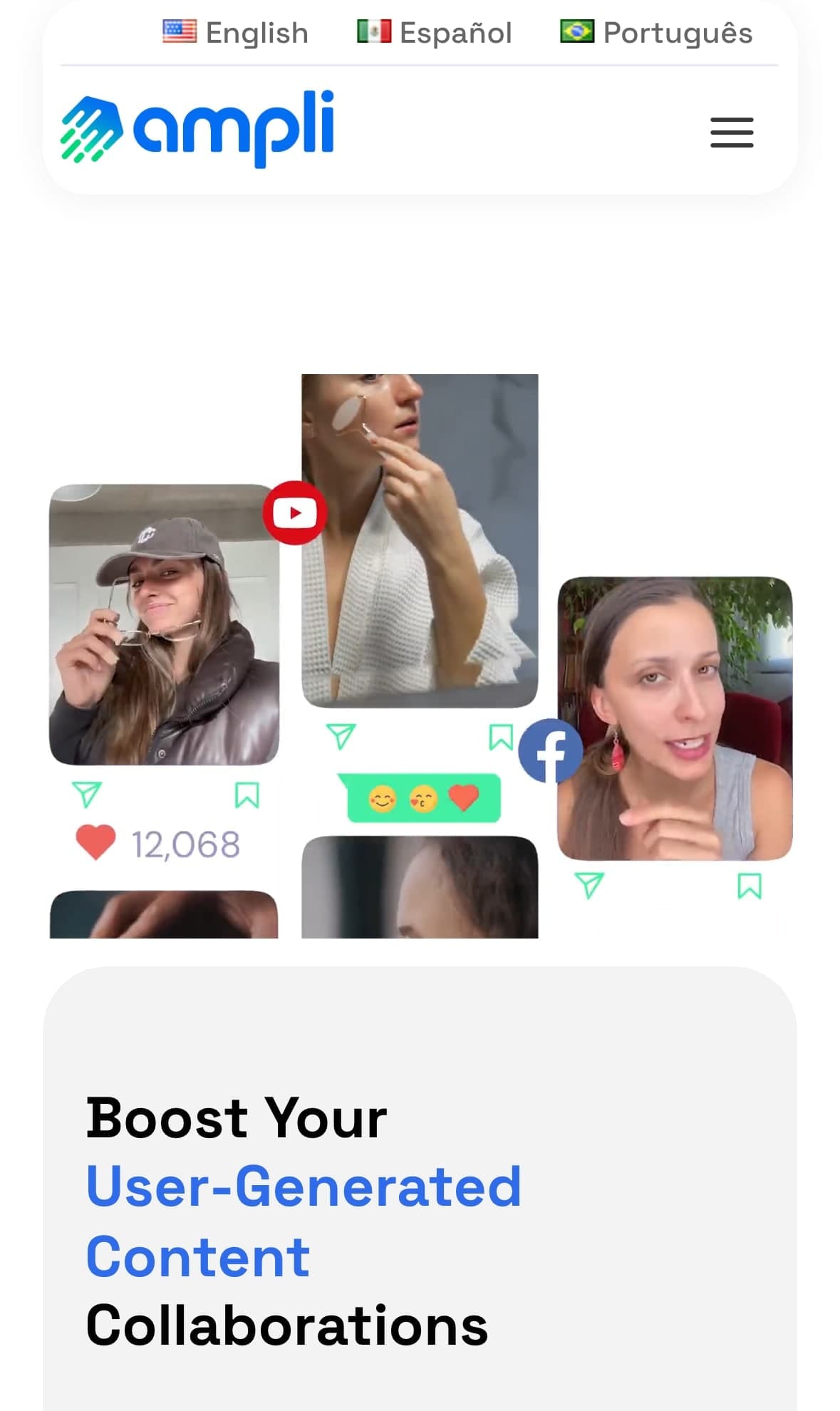Click the bookmark icon under the skincare video

(x=502, y=738)
